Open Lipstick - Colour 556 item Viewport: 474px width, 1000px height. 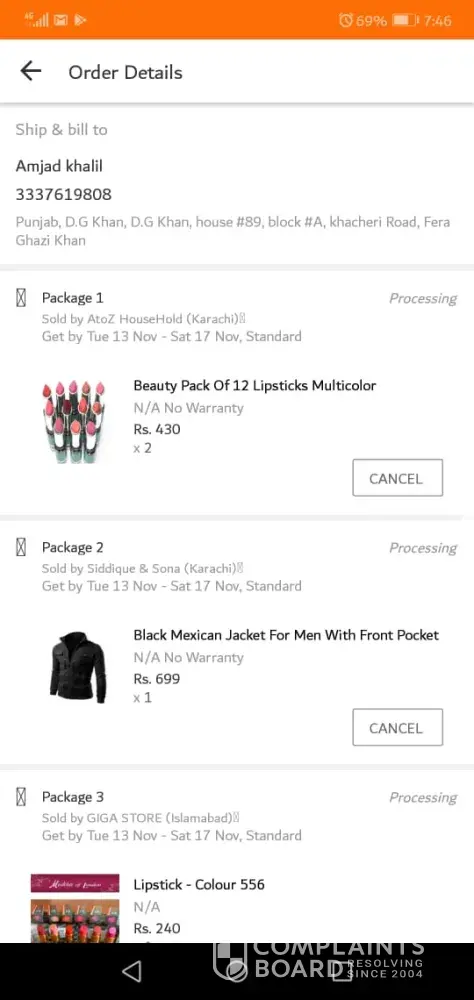click(x=199, y=885)
